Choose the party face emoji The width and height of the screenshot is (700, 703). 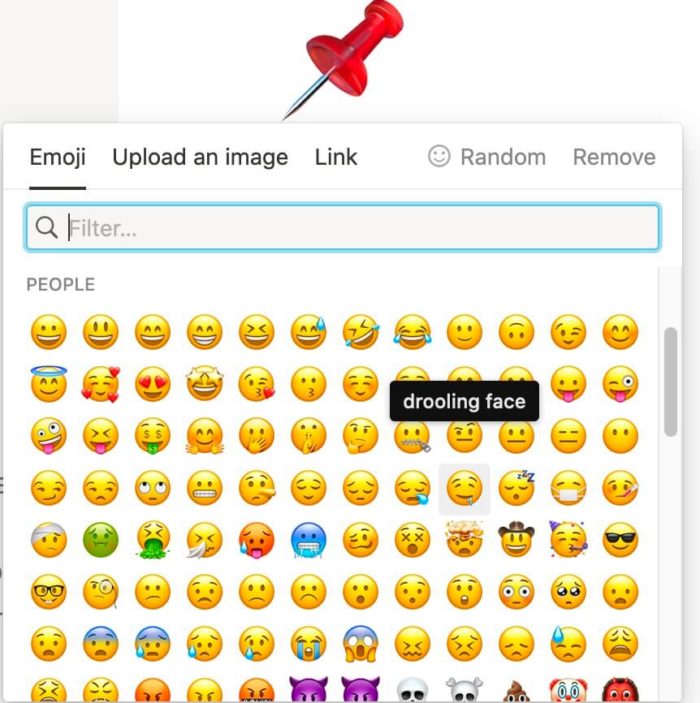pyautogui.click(x=568, y=539)
